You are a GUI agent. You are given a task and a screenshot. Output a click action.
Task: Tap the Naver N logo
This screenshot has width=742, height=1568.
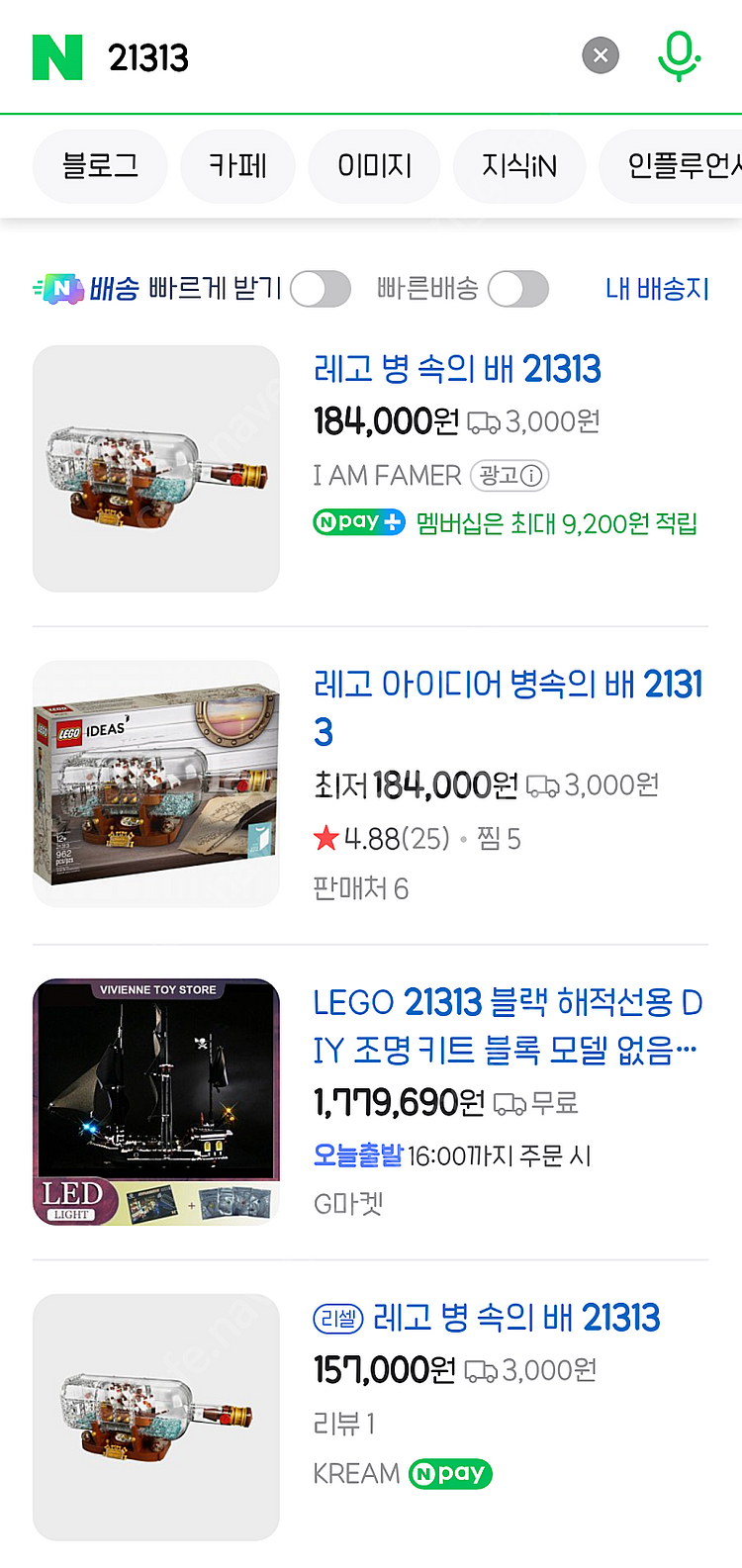tap(57, 57)
